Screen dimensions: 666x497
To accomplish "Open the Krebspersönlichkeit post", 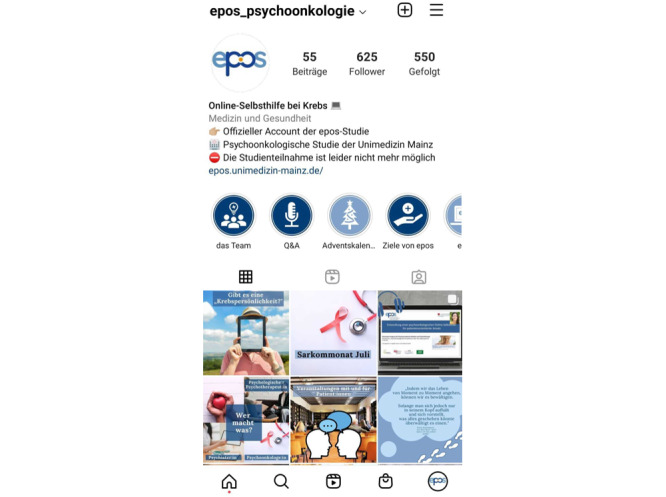I will pos(246,332).
